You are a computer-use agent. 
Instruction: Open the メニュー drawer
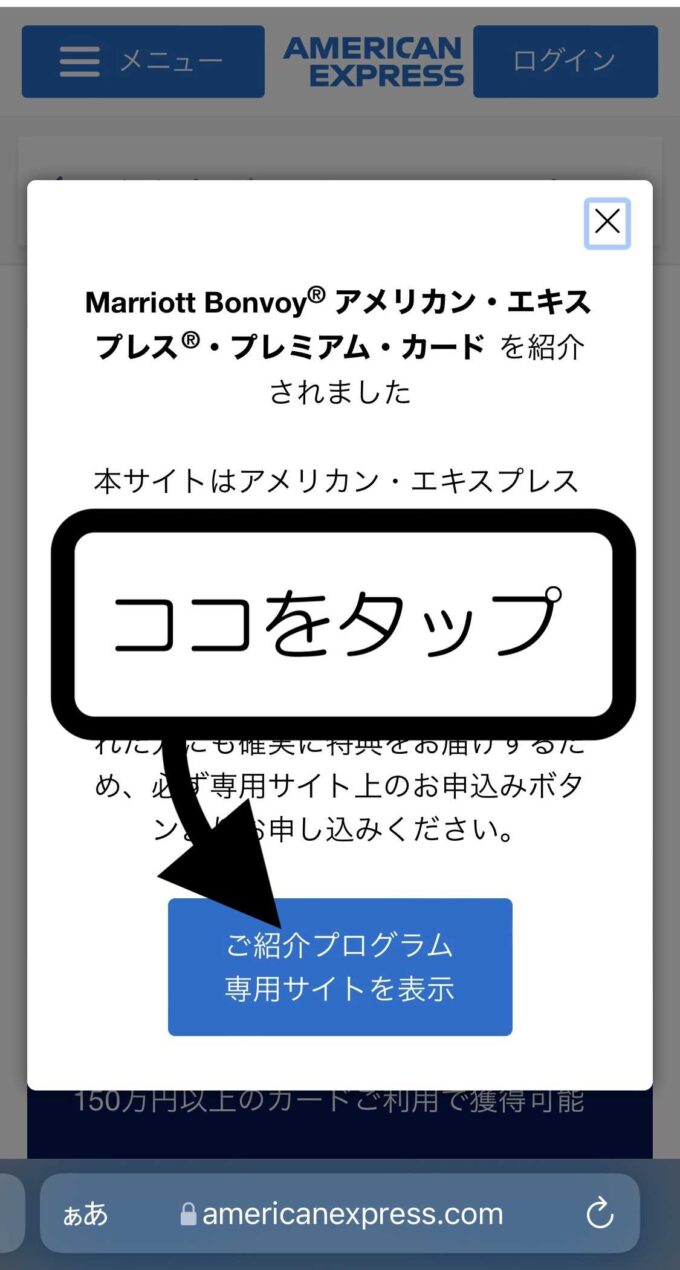pos(143,62)
